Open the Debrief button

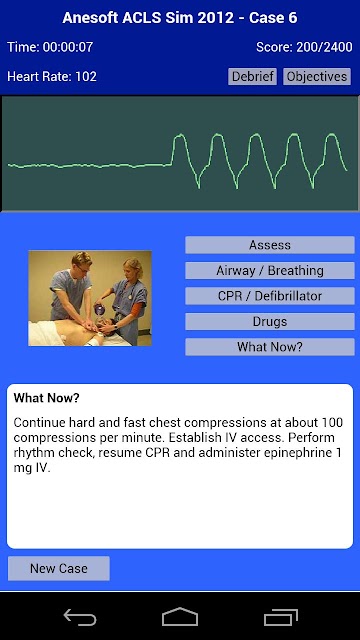[252, 76]
